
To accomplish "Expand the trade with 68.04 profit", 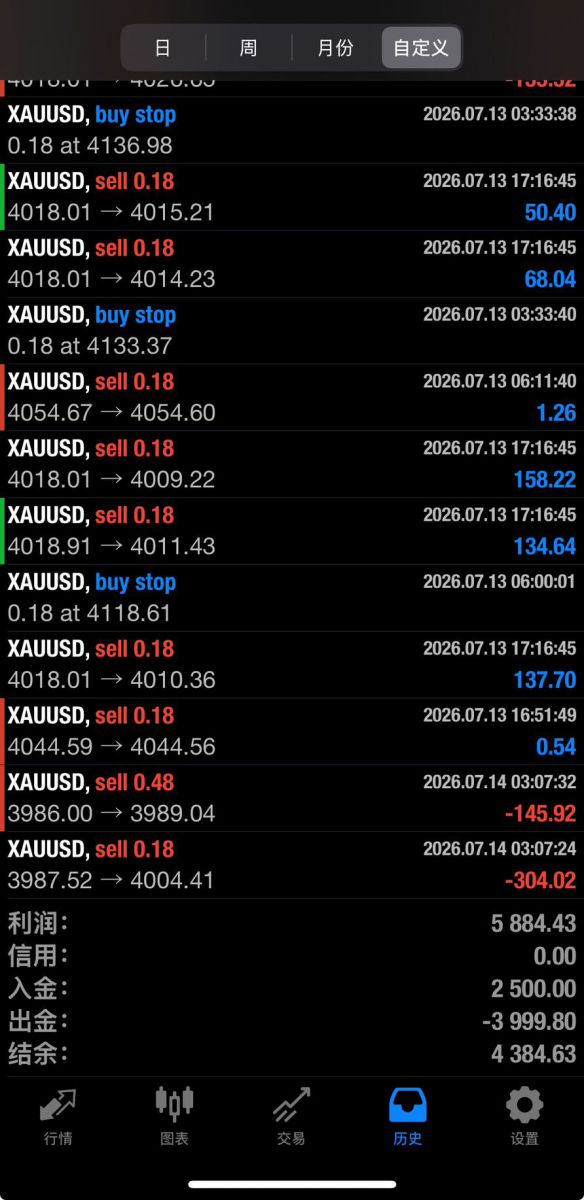I will (292, 264).
